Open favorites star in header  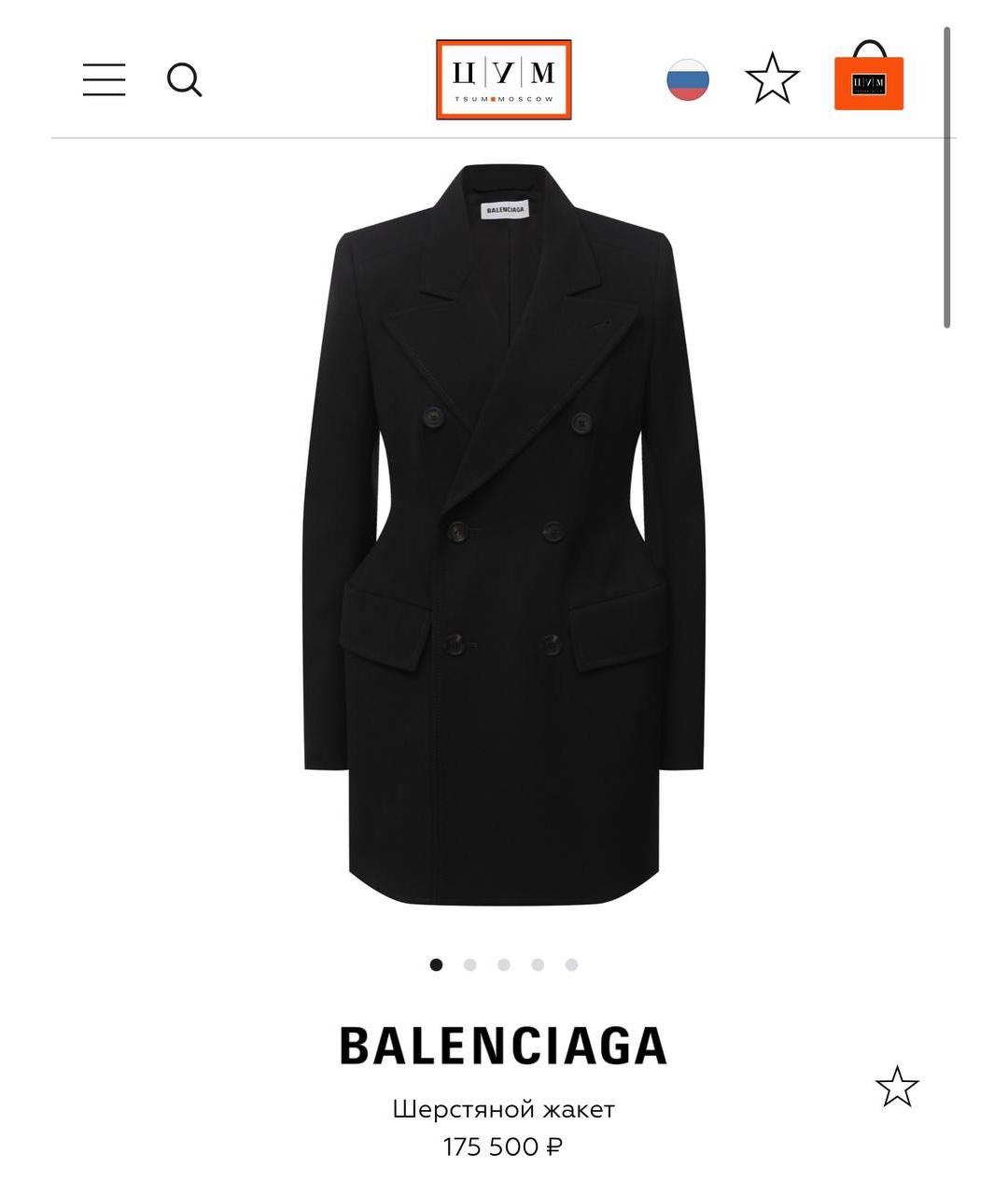pyautogui.click(x=772, y=78)
